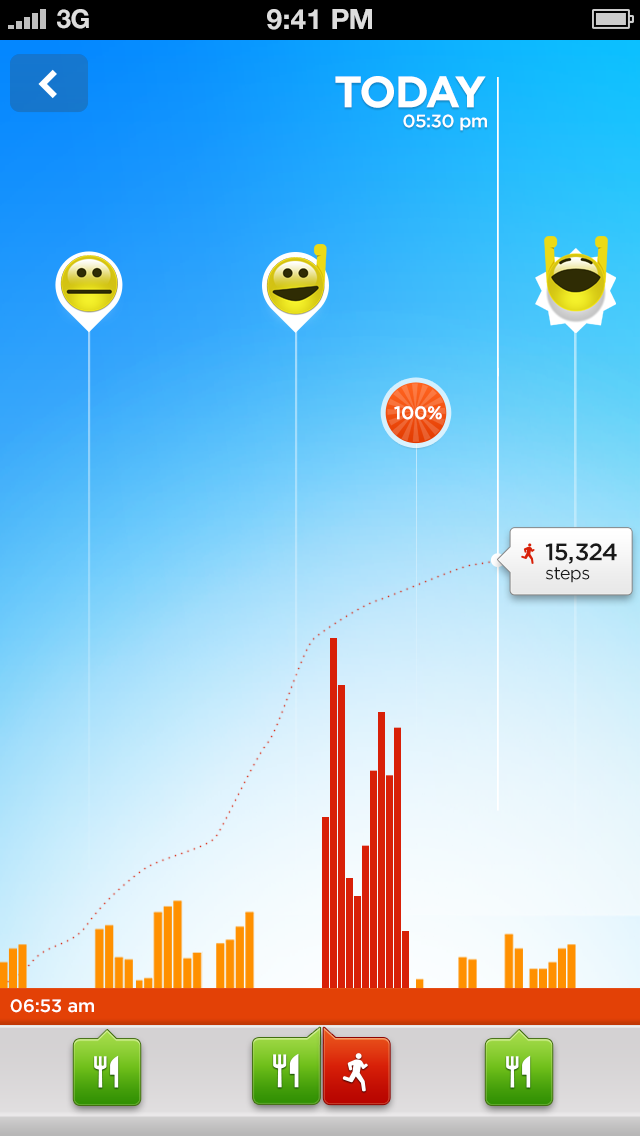
Task: Tap the 15,324 steps tooltip
Action: 571,561
